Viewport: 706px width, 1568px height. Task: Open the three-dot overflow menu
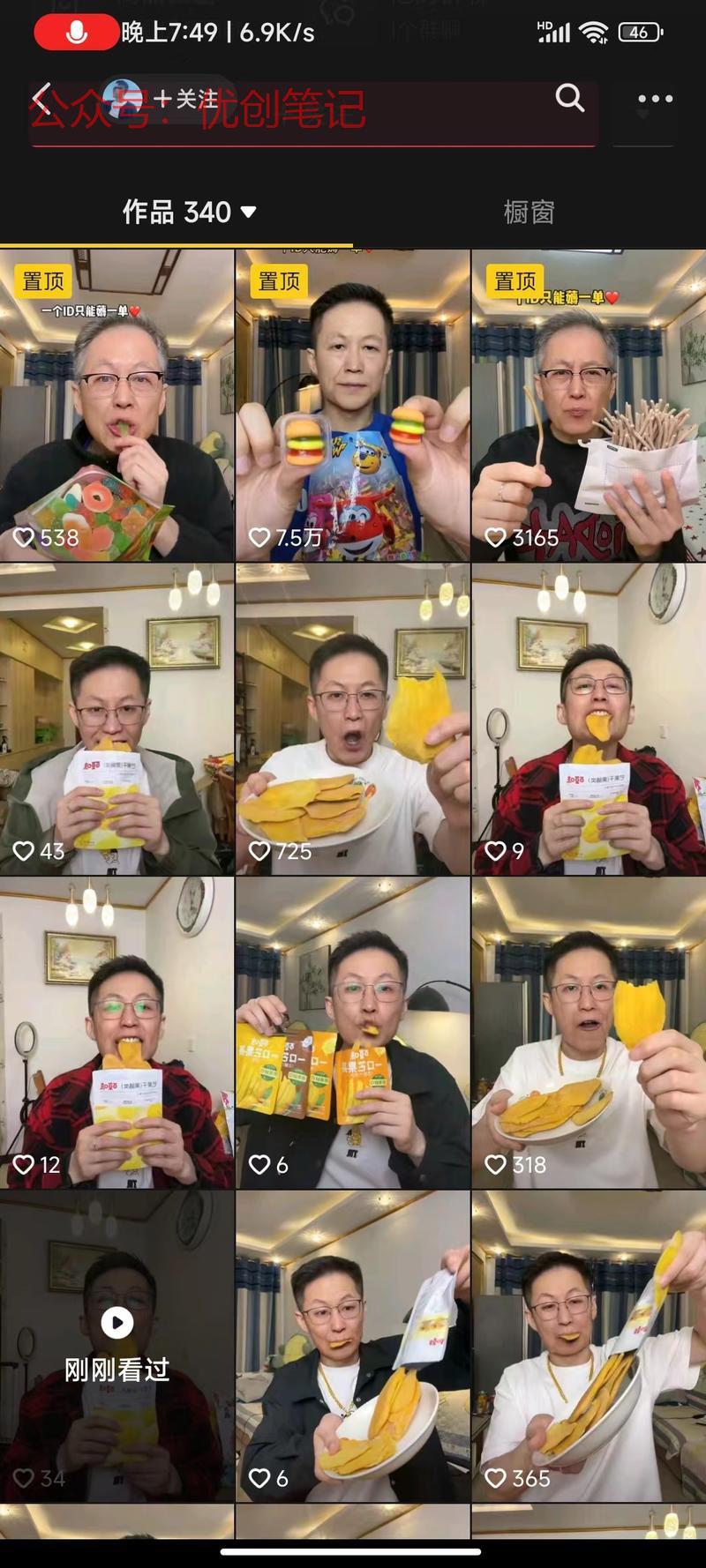tap(655, 99)
